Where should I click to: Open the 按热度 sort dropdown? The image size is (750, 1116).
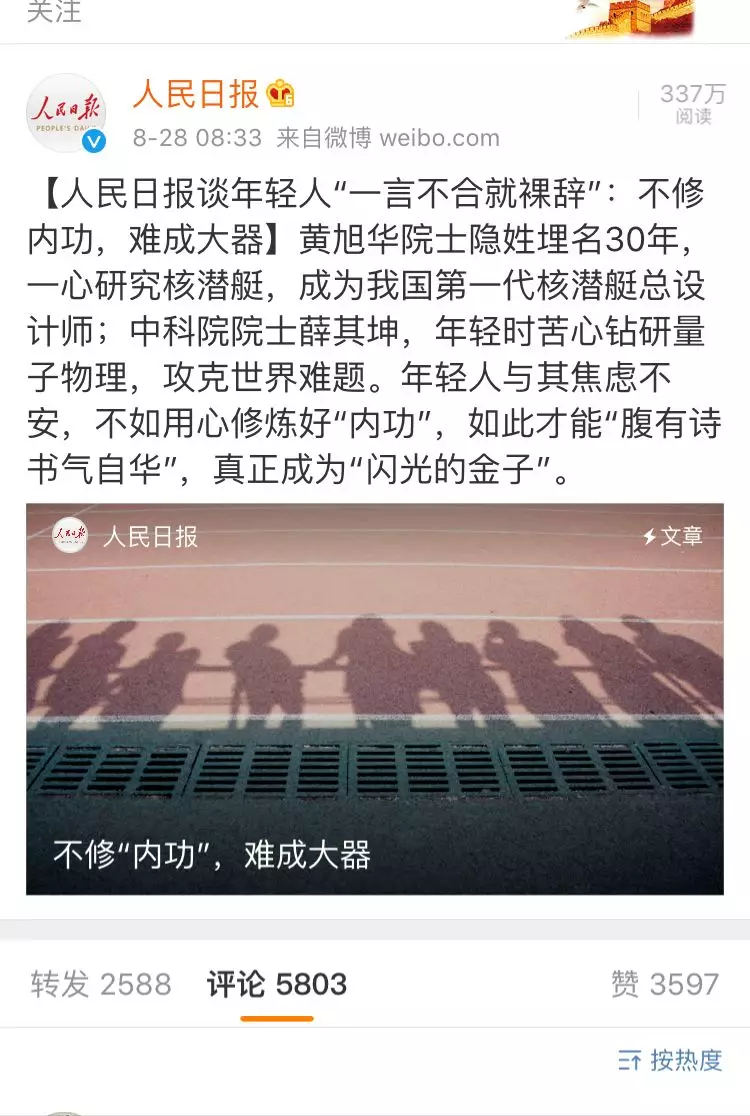point(671,1060)
